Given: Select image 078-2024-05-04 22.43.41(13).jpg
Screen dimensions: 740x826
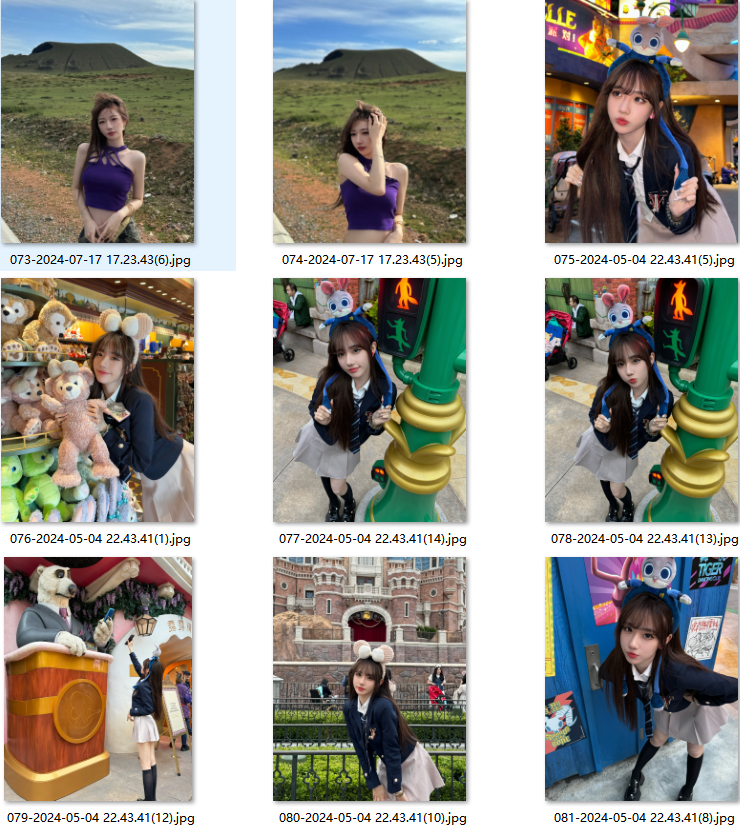Looking at the screenshot, I should click(x=641, y=400).
